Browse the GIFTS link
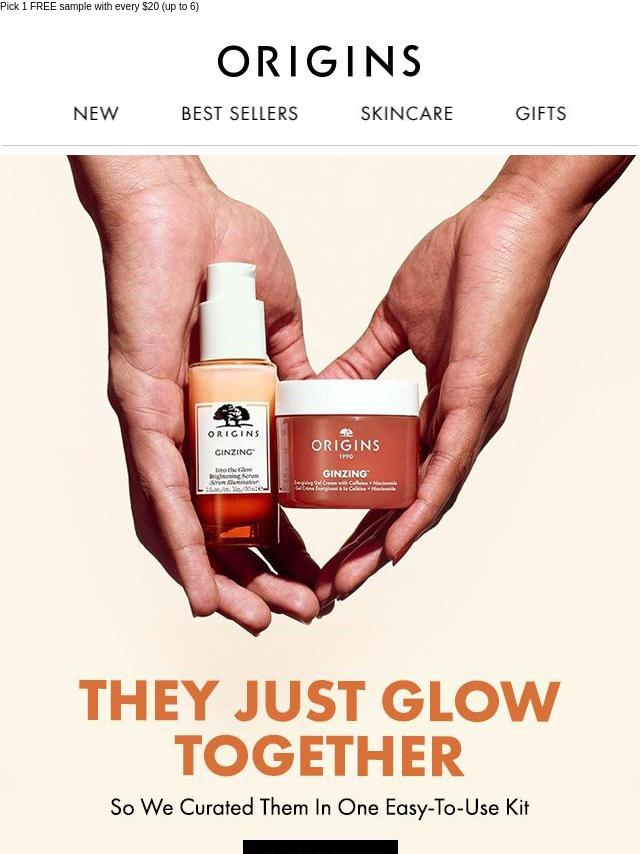 (x=541, y=114)
